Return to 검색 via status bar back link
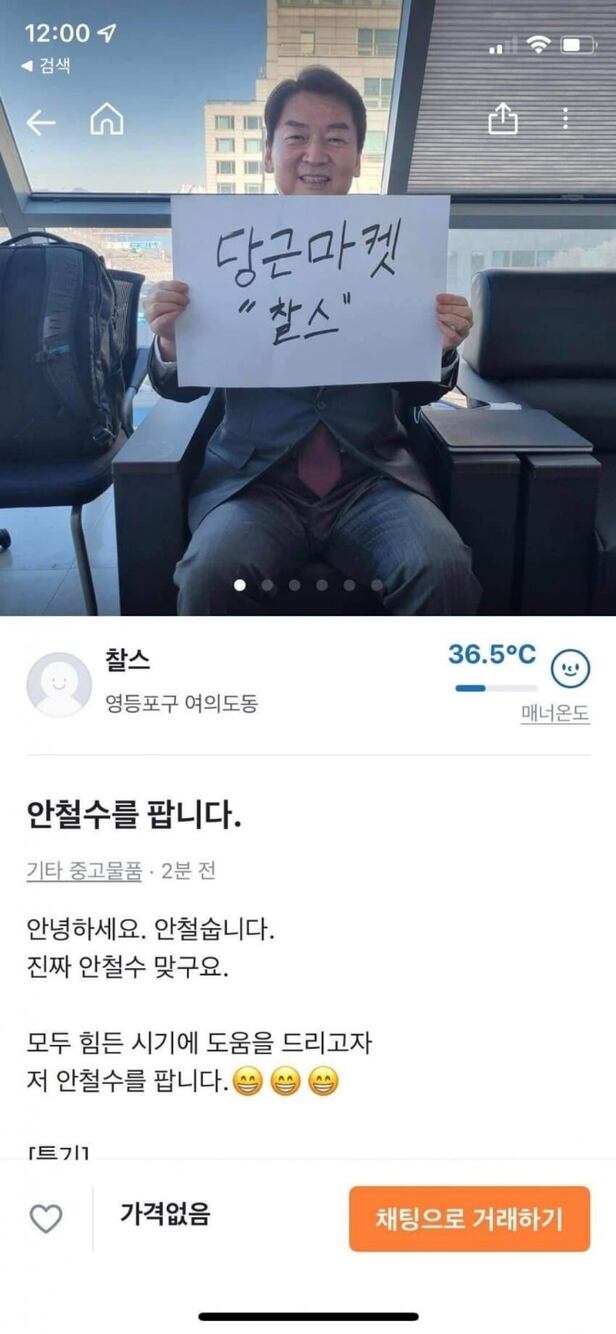The image size is (616, 1334). tap(46, 66)
